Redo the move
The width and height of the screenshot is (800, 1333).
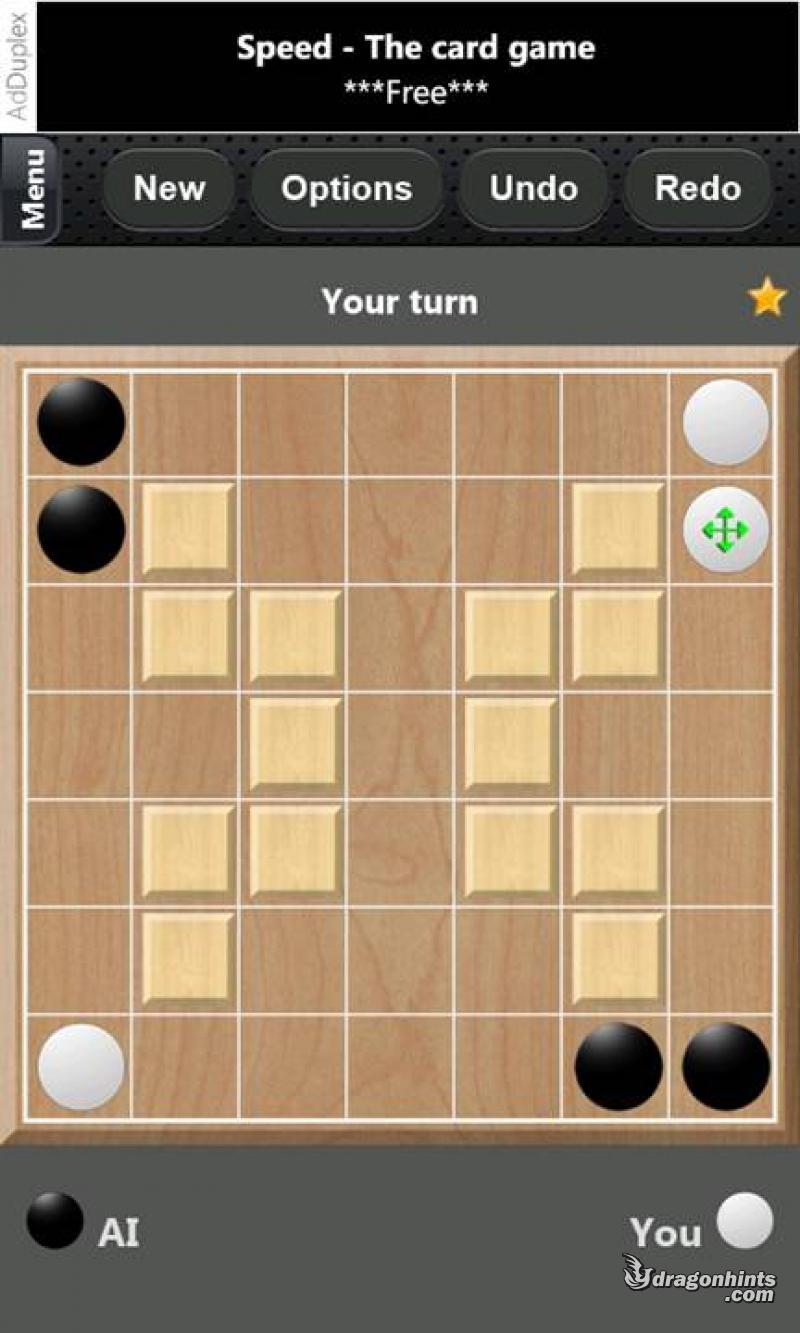[698, 189]
